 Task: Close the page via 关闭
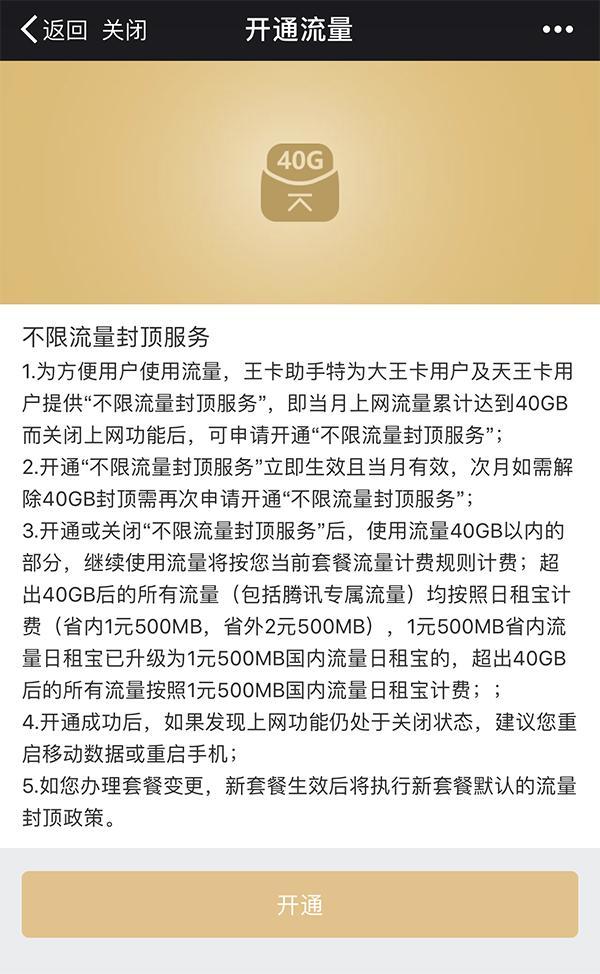tap(124, 29)
